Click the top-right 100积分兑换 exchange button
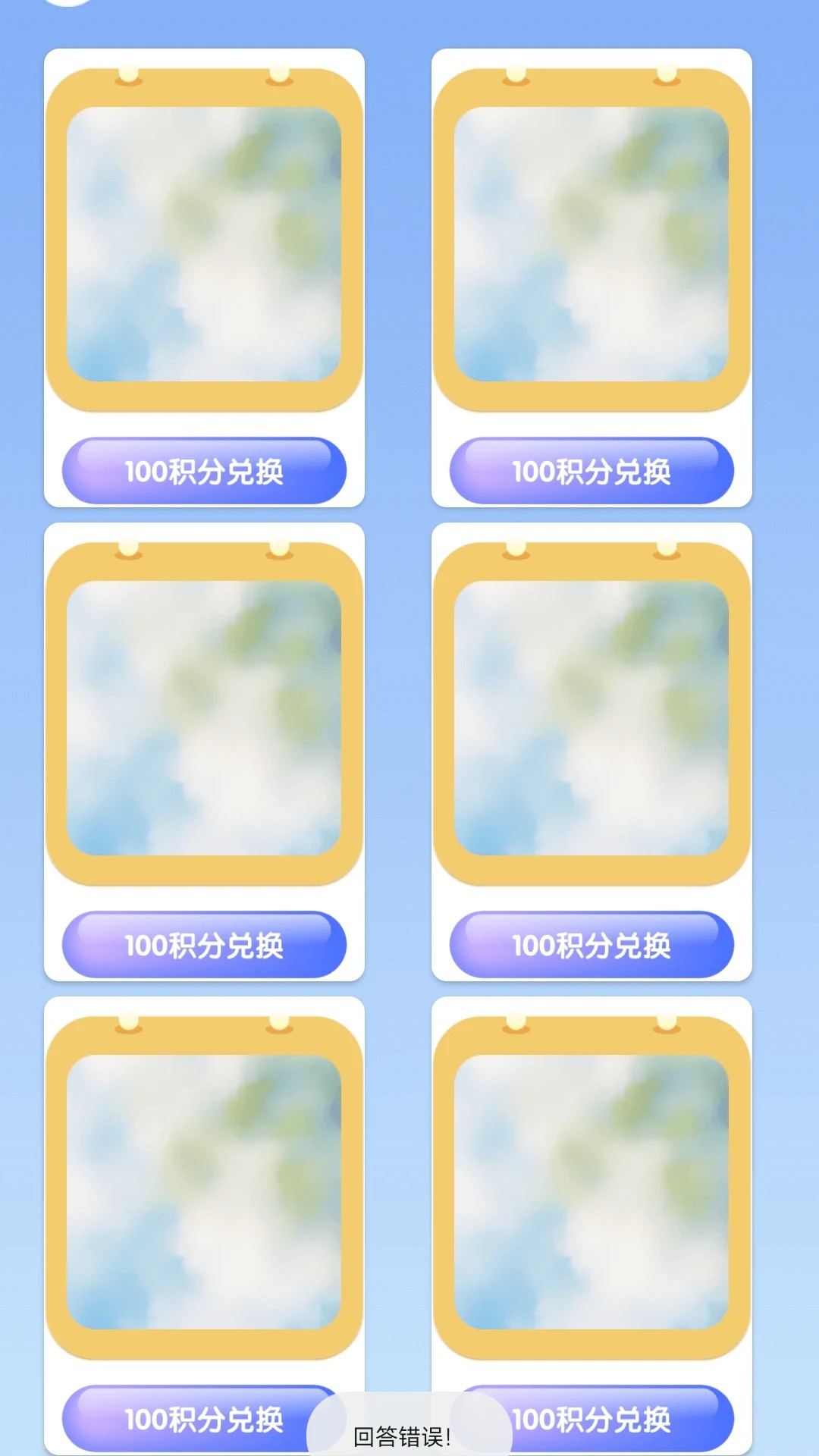Screen dimensions: 819x1456 coord(592,470)
